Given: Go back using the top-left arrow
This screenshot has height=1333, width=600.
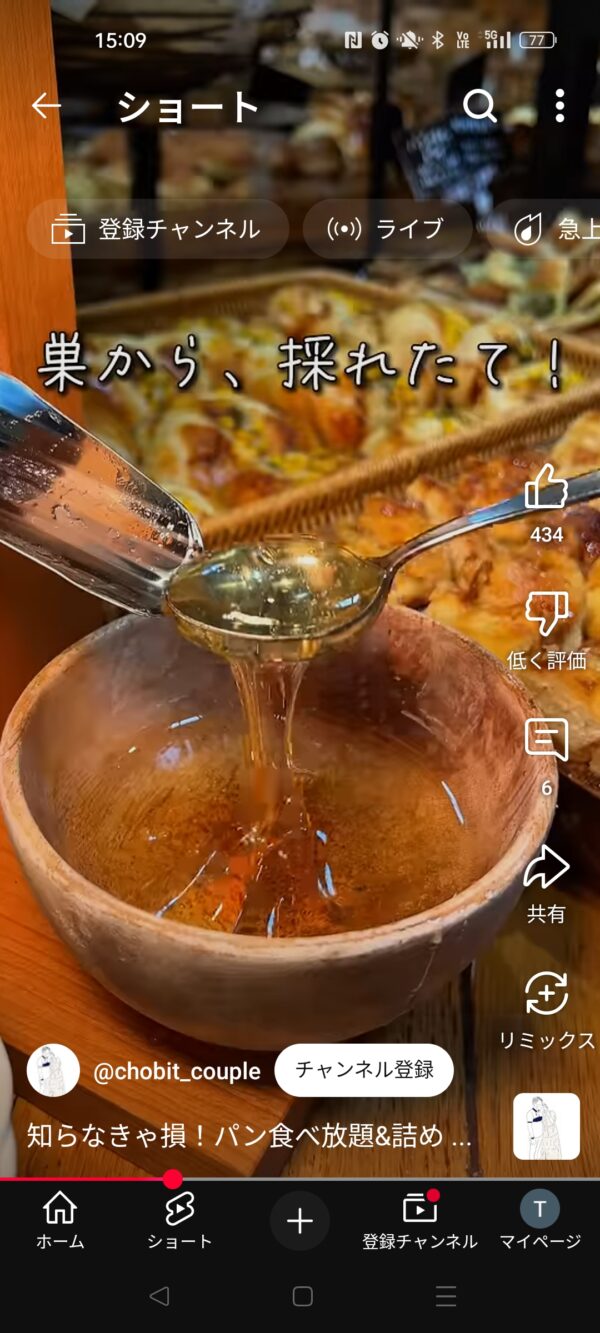Looking at the screenshot, I should coord(46,106).
